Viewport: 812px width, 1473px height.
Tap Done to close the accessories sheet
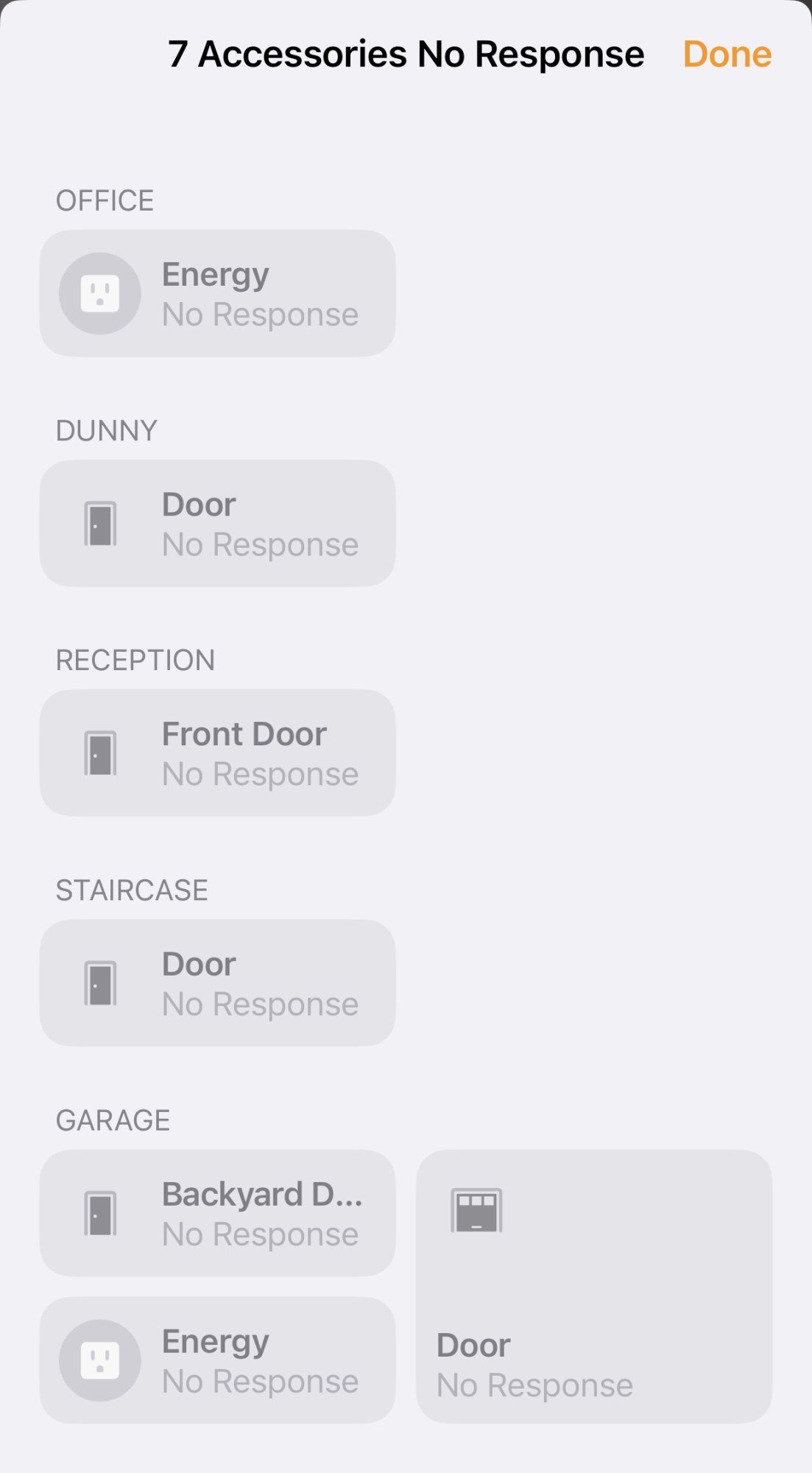point(727,55)
